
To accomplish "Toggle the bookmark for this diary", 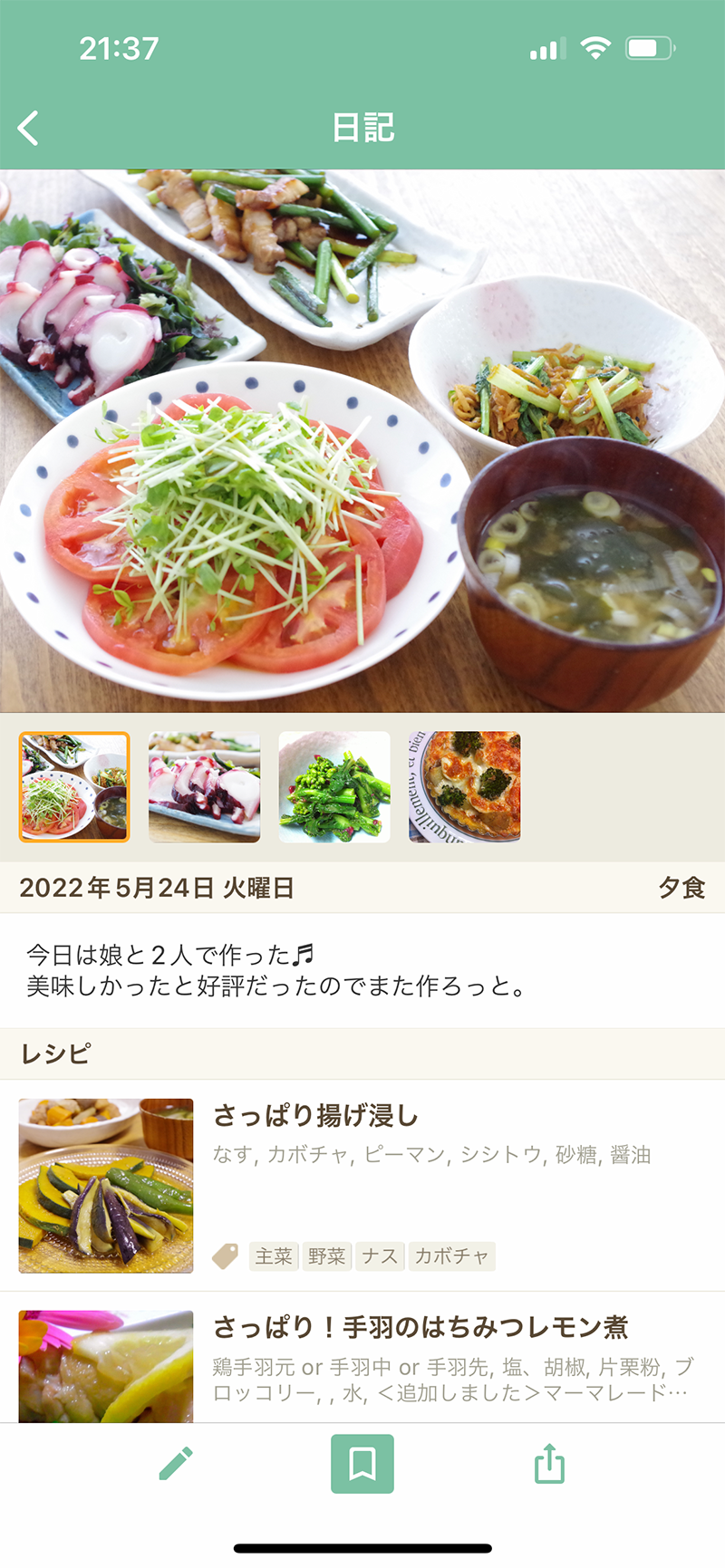I will [x=362, y=1464].
